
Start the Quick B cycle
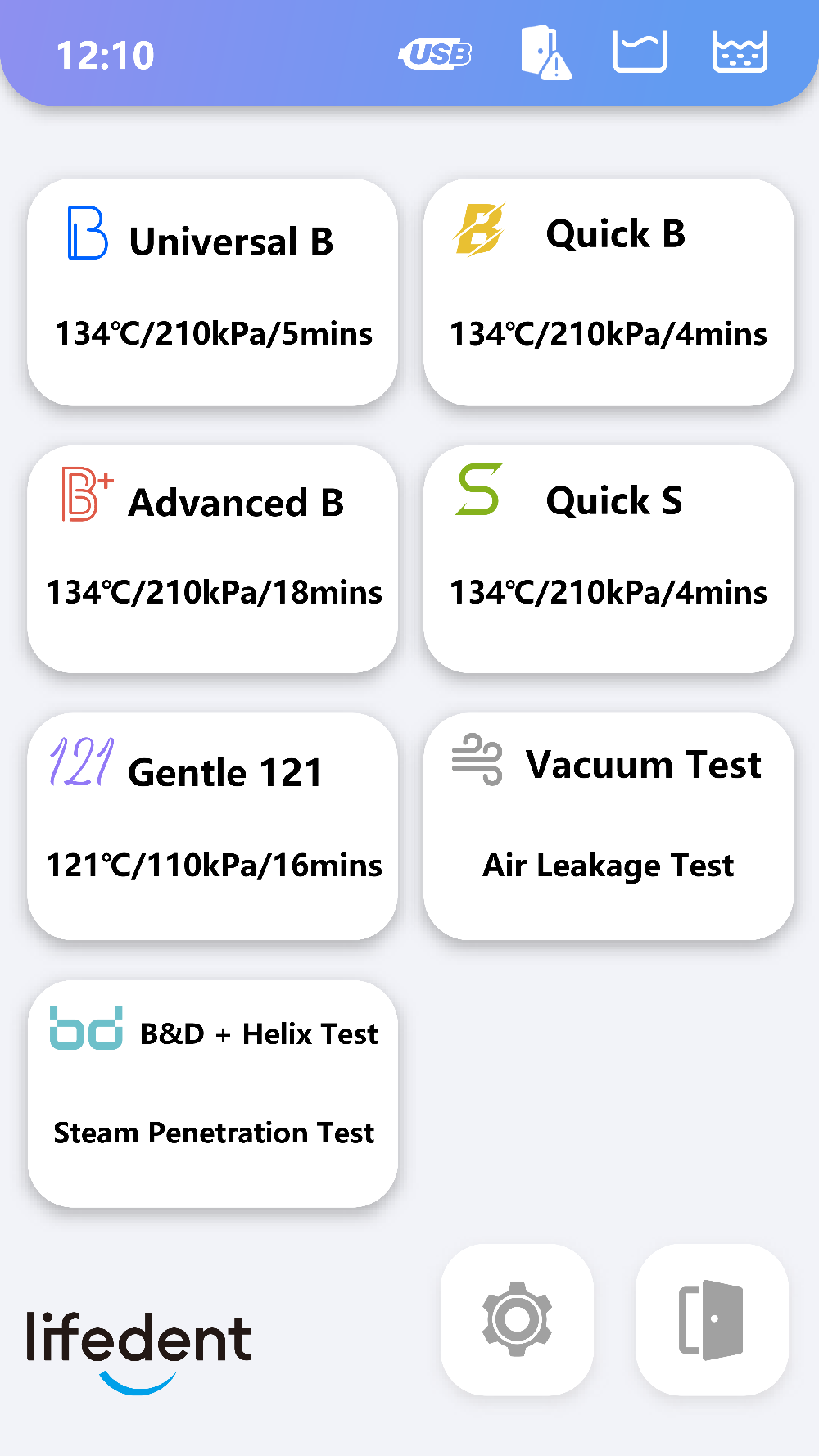pos(609,292)
